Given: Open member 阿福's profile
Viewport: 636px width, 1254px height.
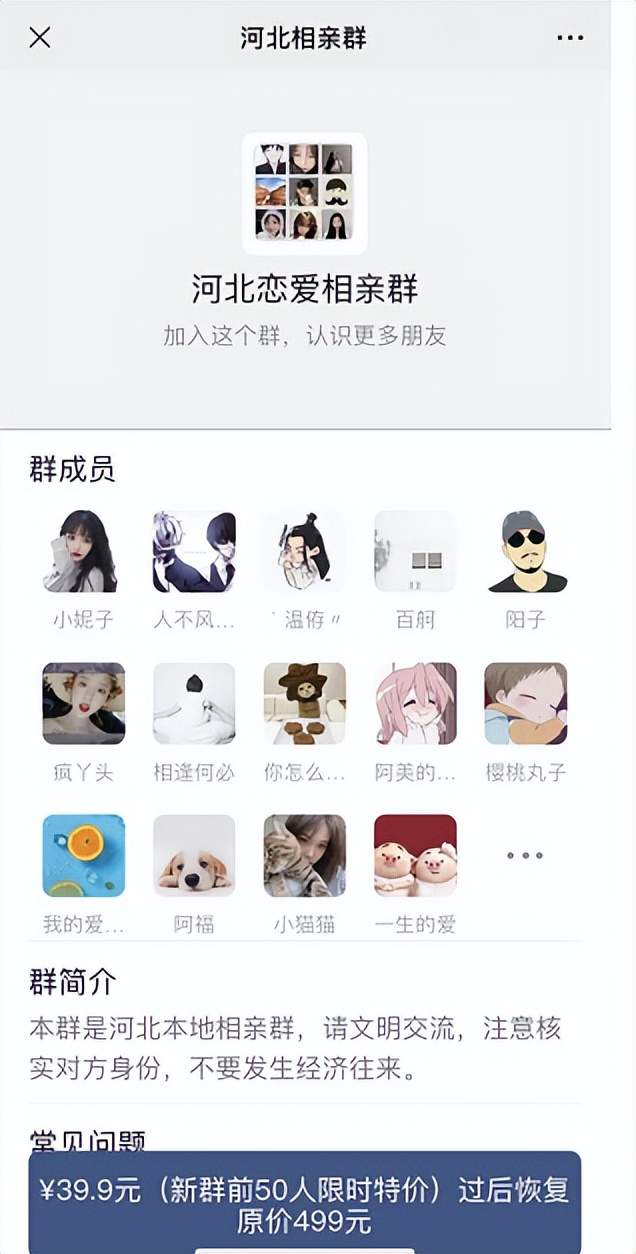Looking at the screenshot, I should coord(194,855).
